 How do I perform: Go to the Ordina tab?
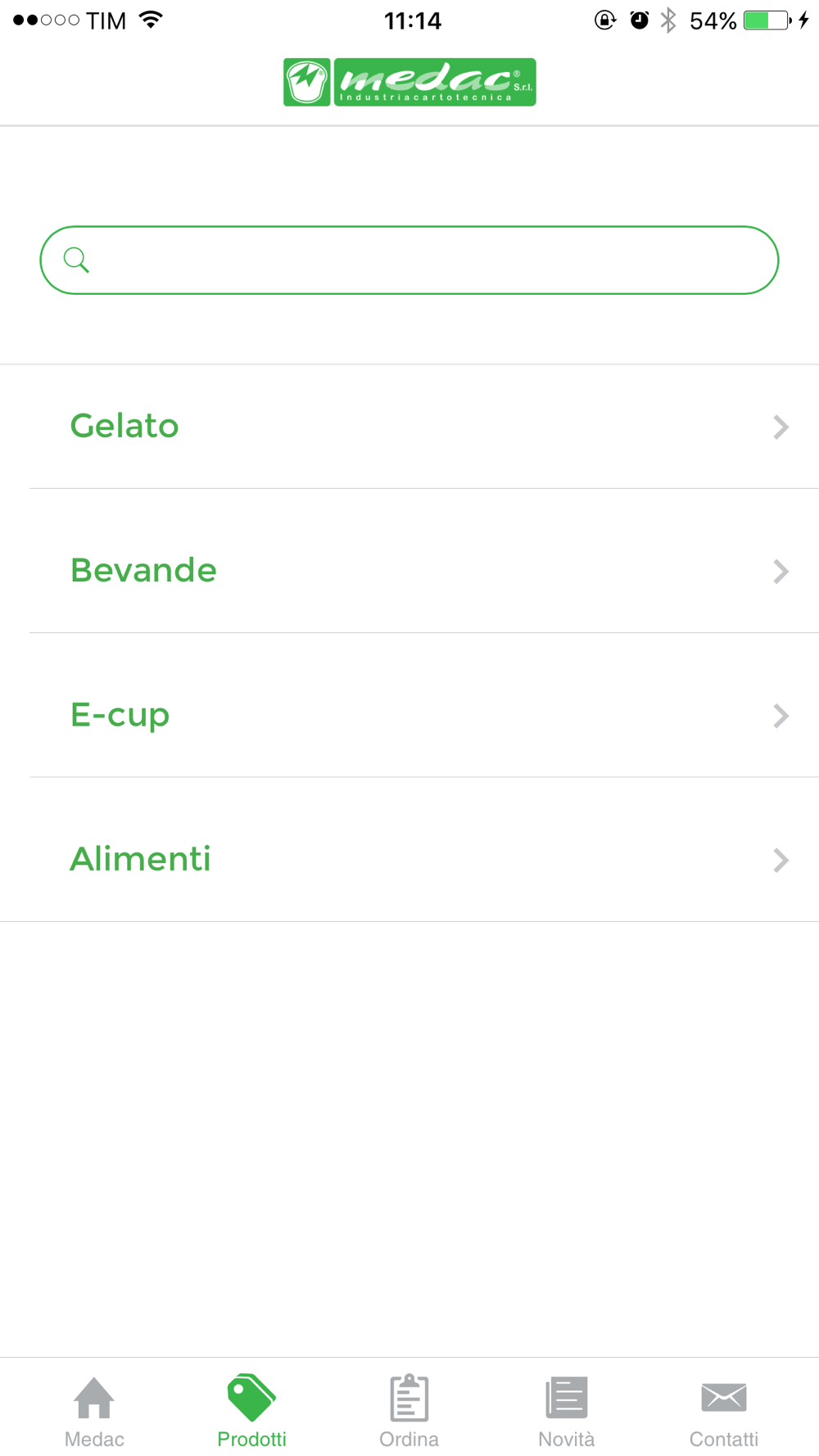(x=409, y=1410)
